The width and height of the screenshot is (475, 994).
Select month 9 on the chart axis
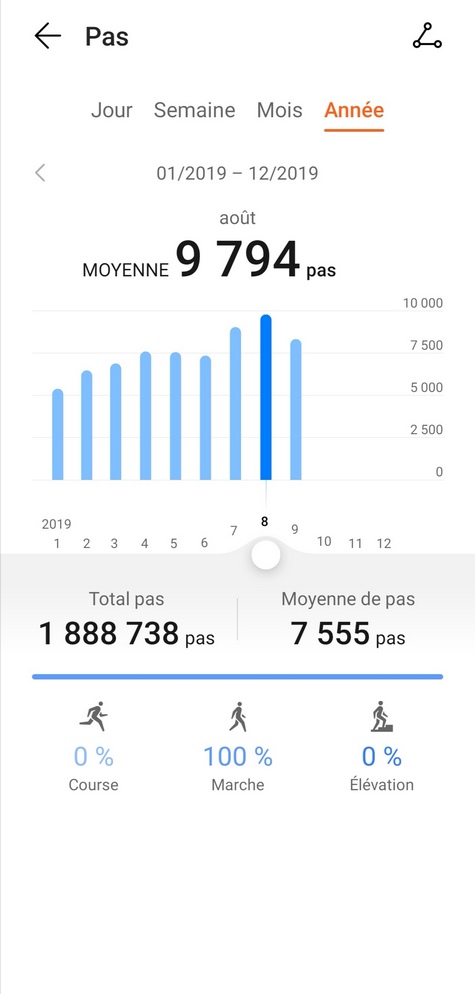tap(295, 529)
